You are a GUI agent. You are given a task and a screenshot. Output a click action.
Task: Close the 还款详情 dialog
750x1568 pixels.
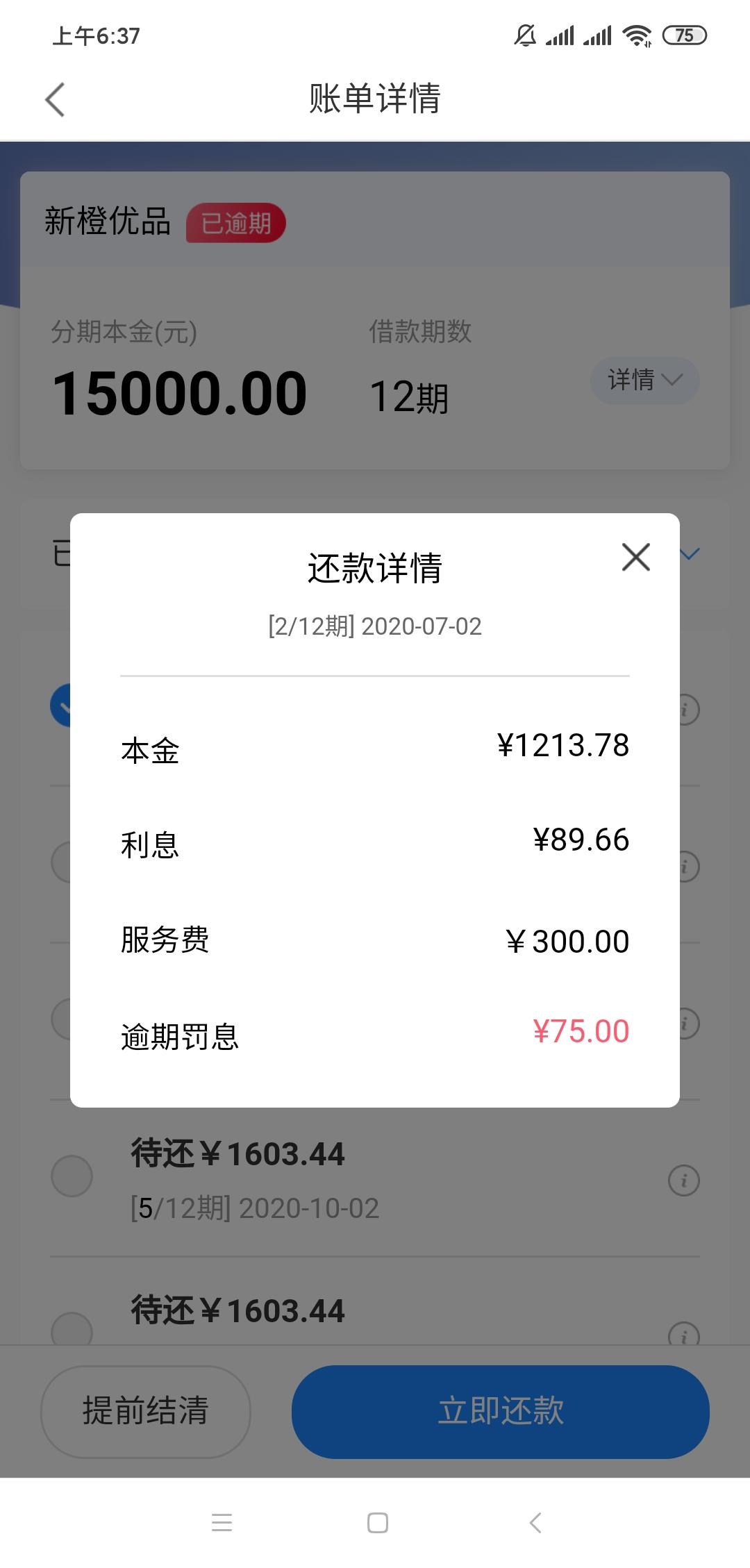pos(635,558)
